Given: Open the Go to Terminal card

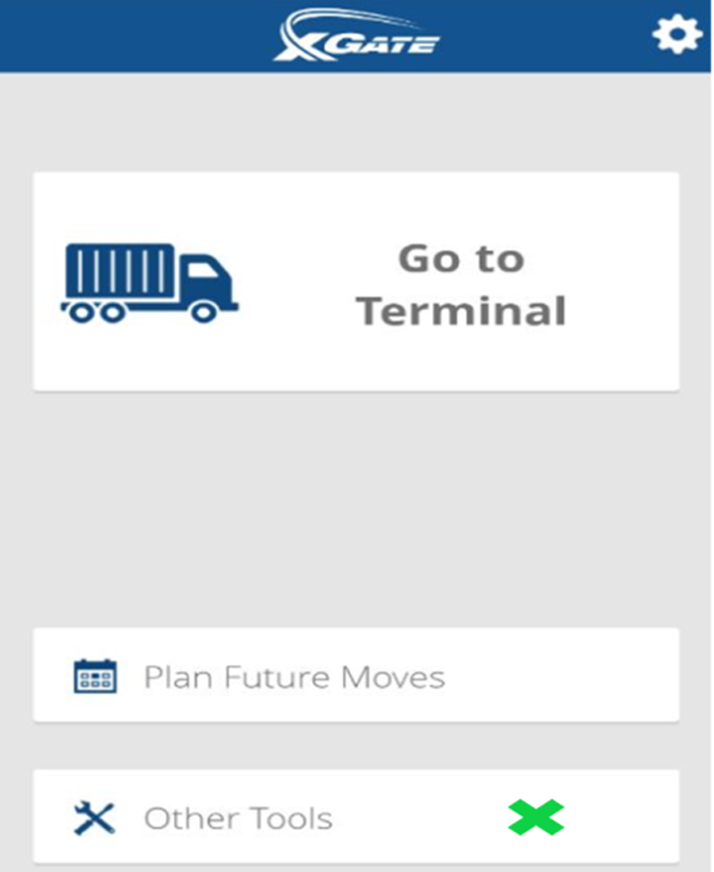Looking at the screenshot, I should 356,281.
